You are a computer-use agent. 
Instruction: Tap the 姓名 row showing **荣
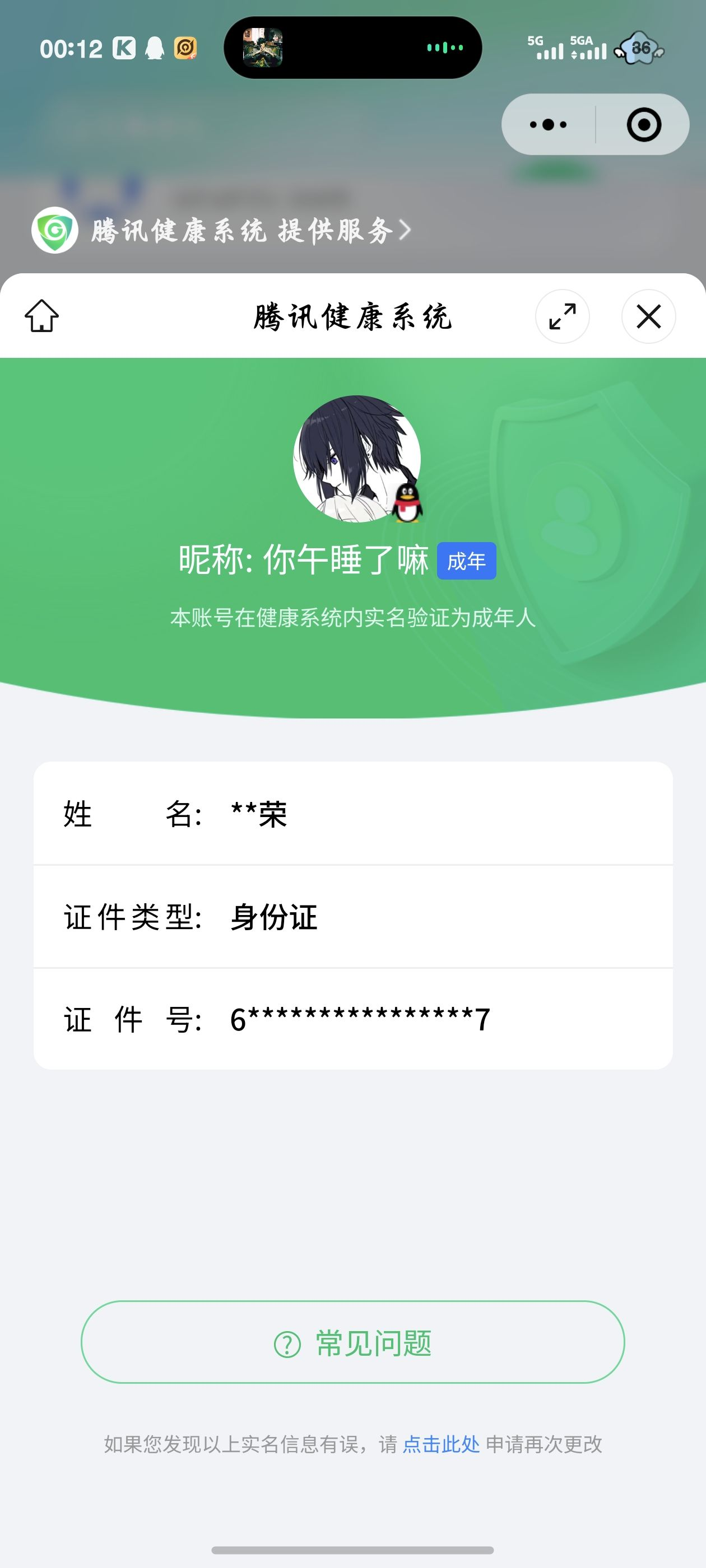tap(352, 814)
